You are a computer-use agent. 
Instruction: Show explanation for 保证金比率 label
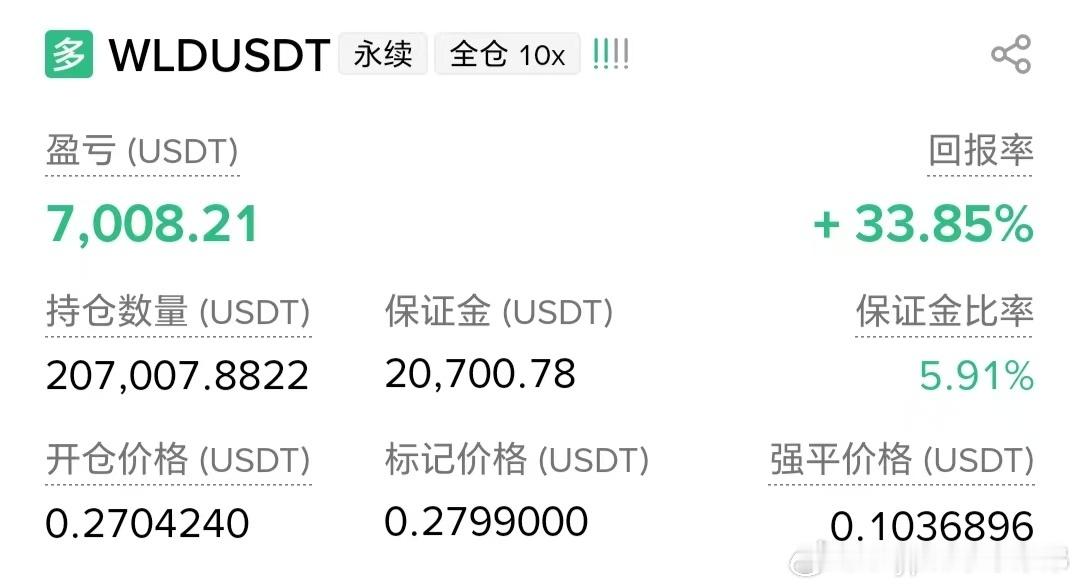[x=944, y=312]
